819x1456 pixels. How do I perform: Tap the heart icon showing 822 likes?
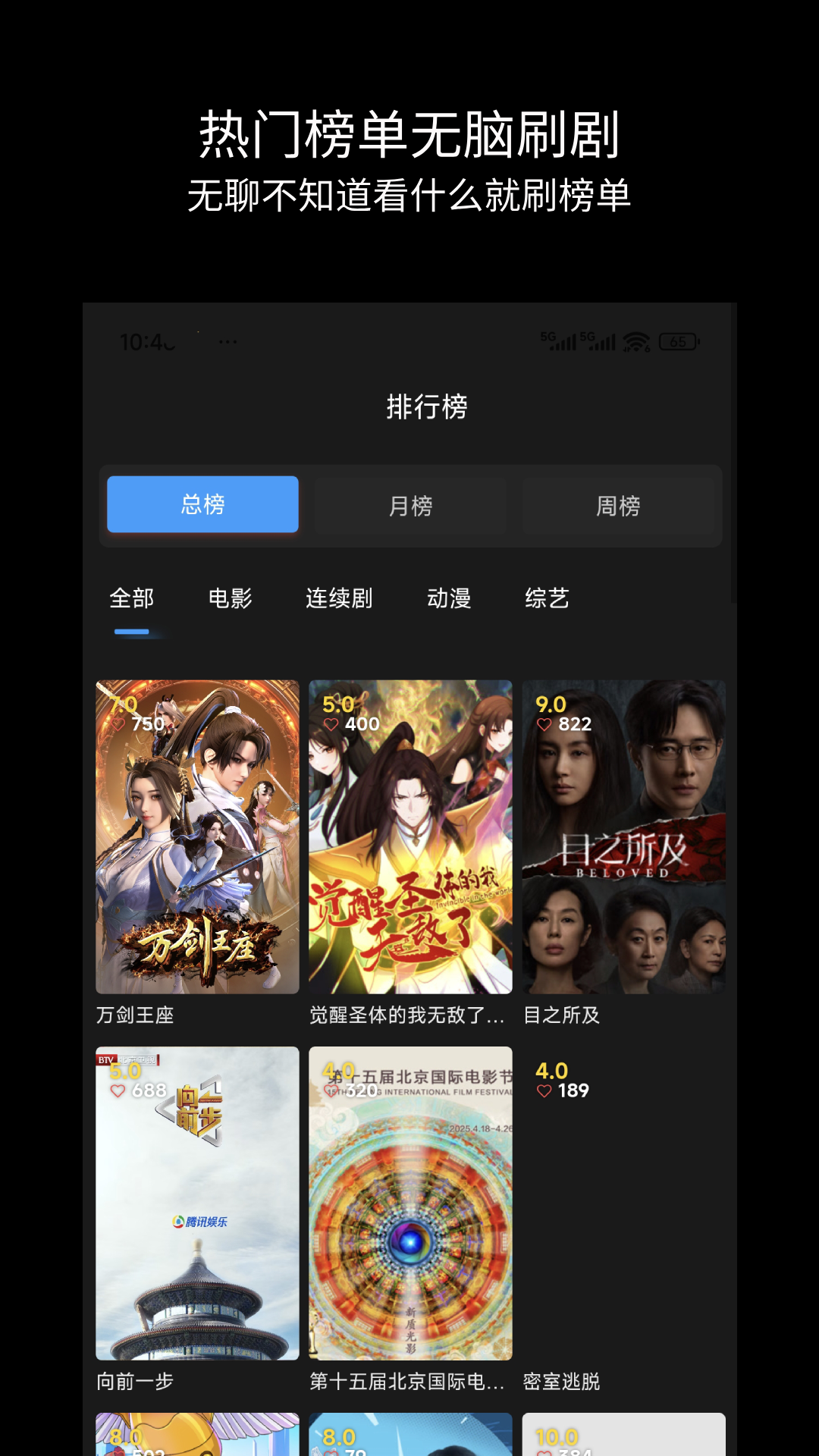pyautogui.click(x=544, y=724)
